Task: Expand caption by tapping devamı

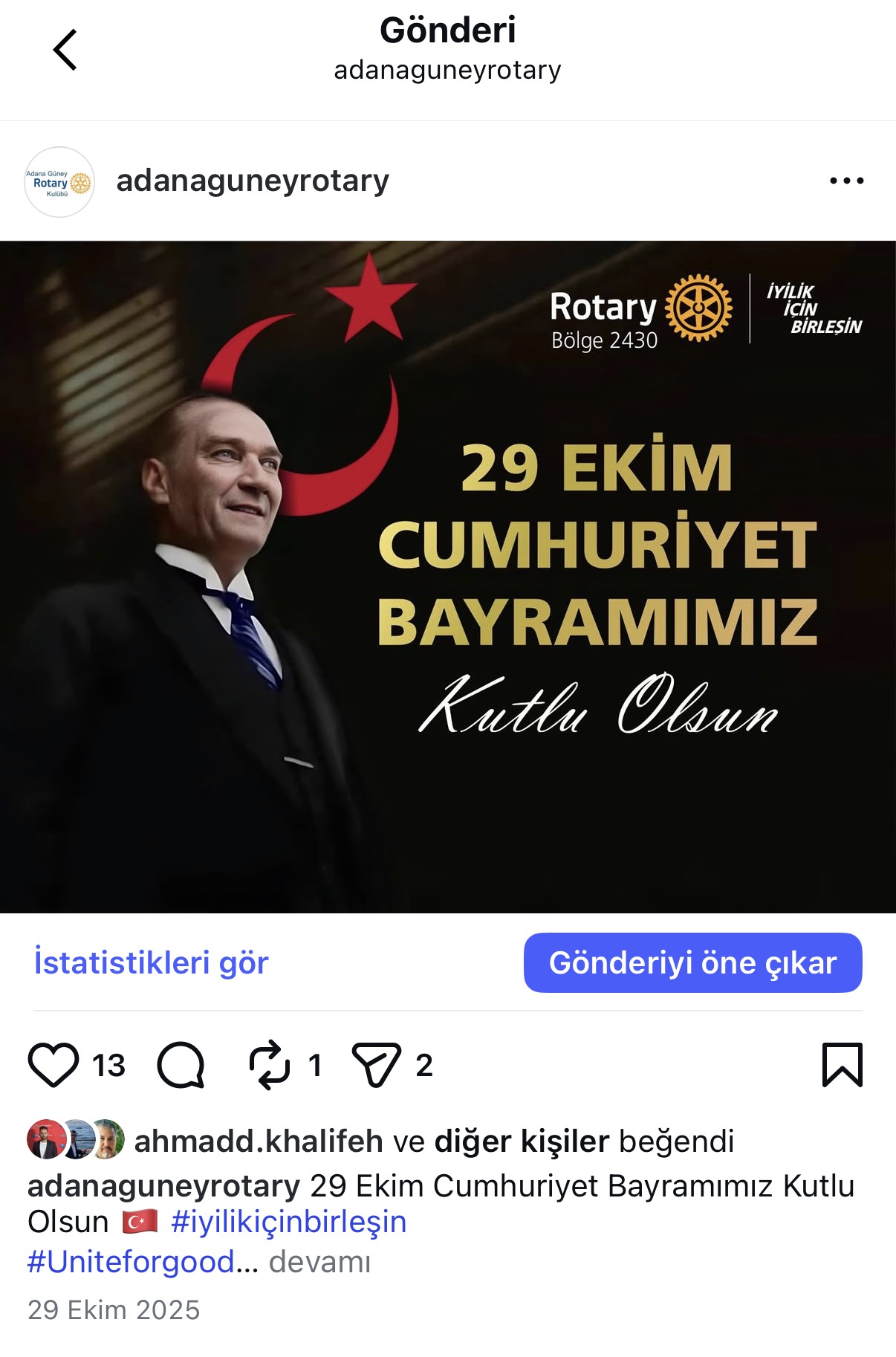Action: [x=319, y=1261]
